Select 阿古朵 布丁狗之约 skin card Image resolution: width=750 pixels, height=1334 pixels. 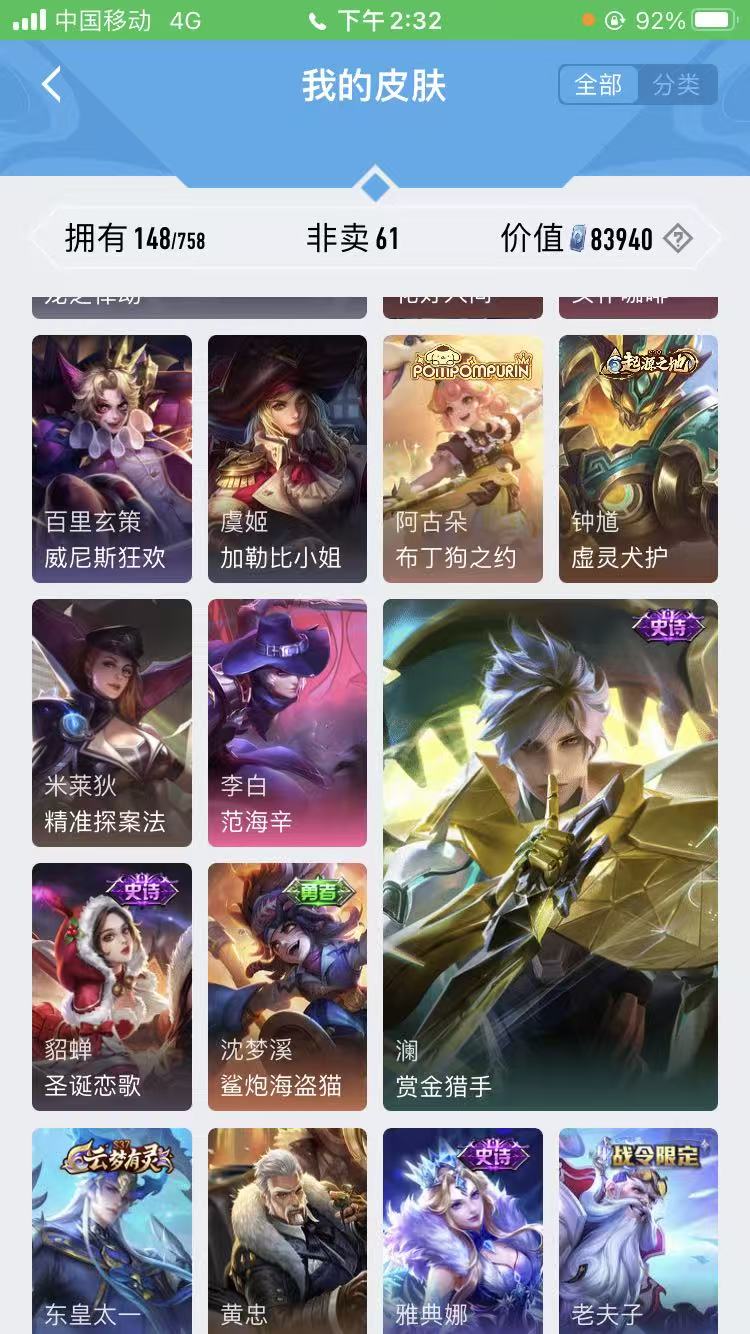463,459
